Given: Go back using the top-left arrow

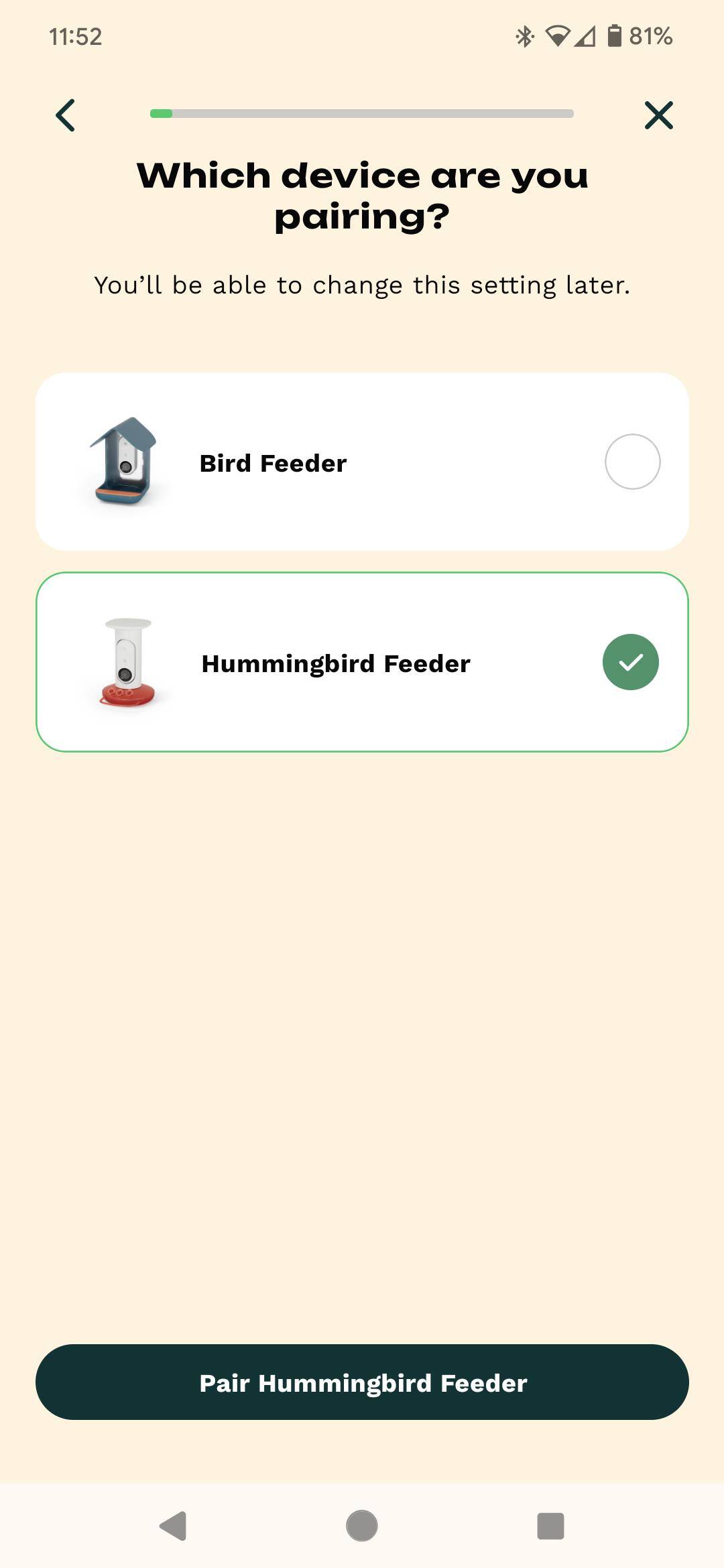Looking at the screenshot, I should (x=65, y=115).
